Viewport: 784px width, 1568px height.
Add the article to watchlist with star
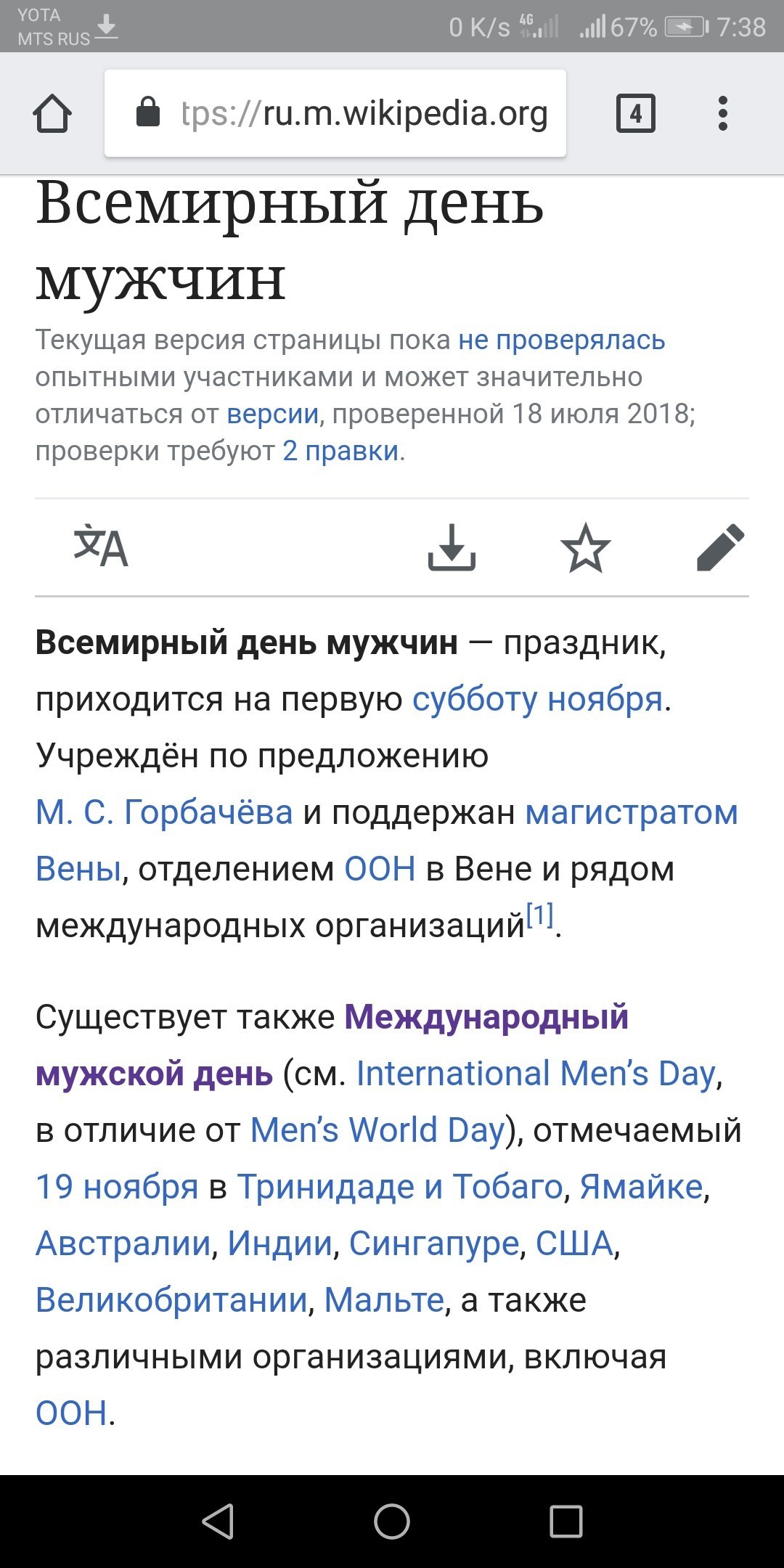[x=585, y=547]
